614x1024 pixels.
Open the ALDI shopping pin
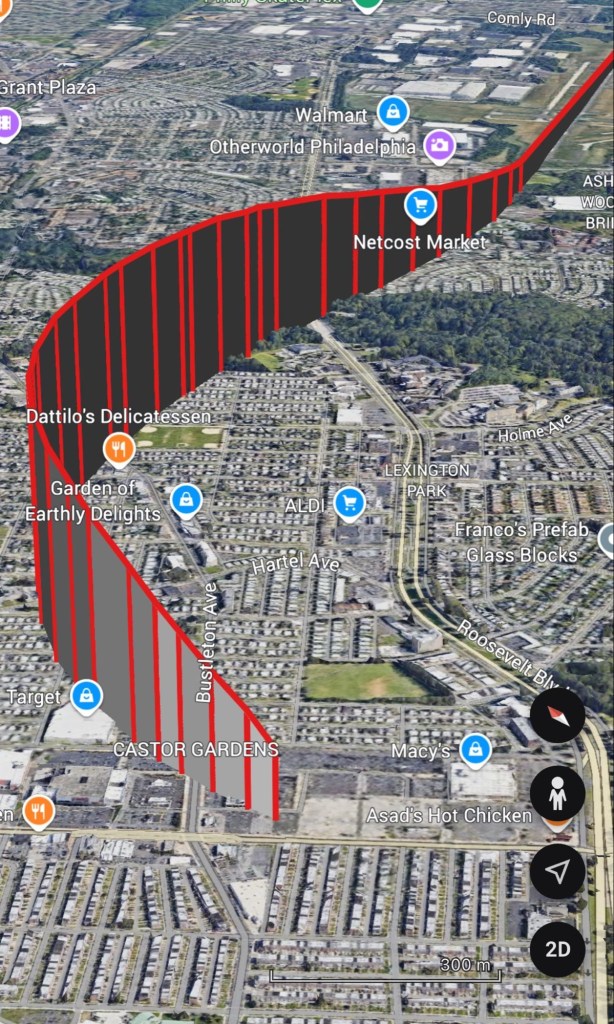348,503
